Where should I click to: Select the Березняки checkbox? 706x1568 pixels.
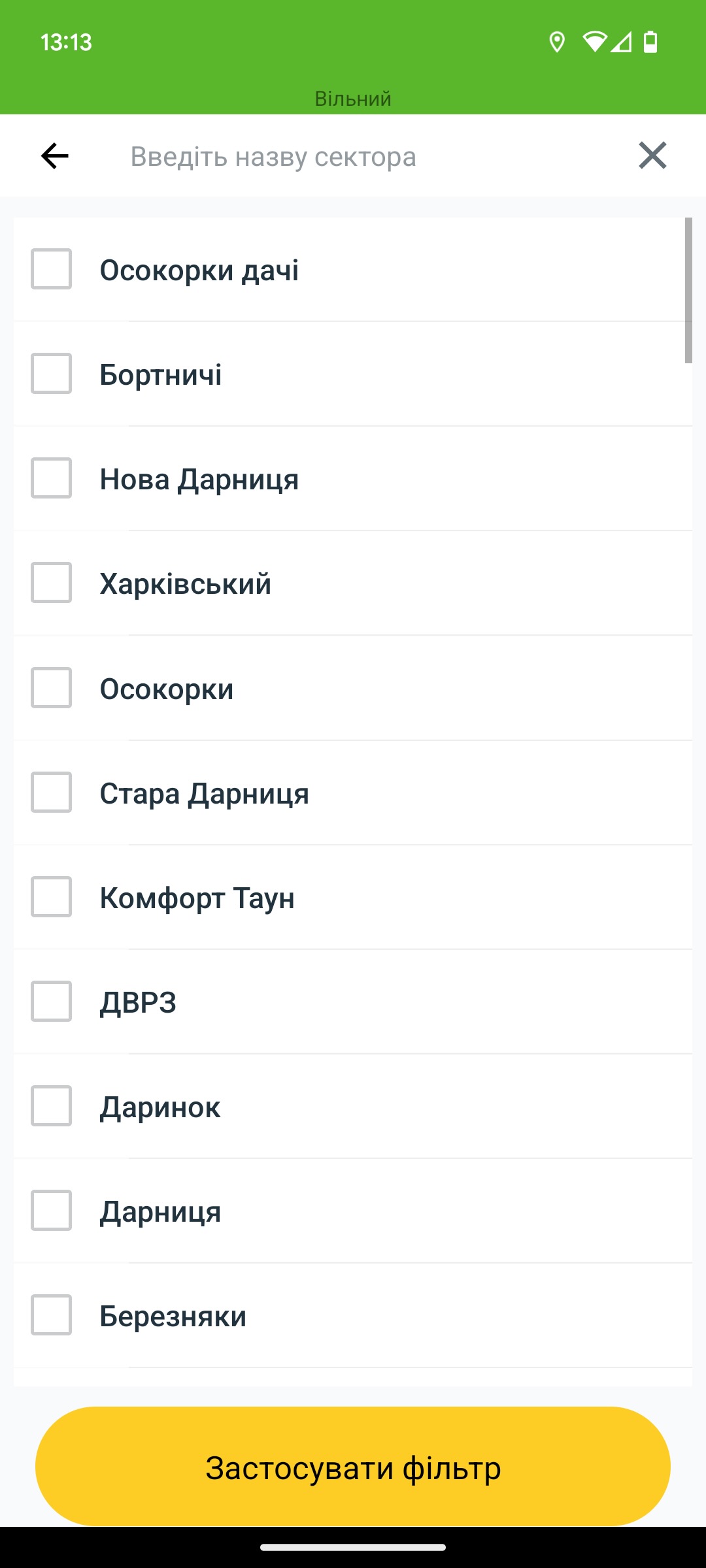point(51,1315)
